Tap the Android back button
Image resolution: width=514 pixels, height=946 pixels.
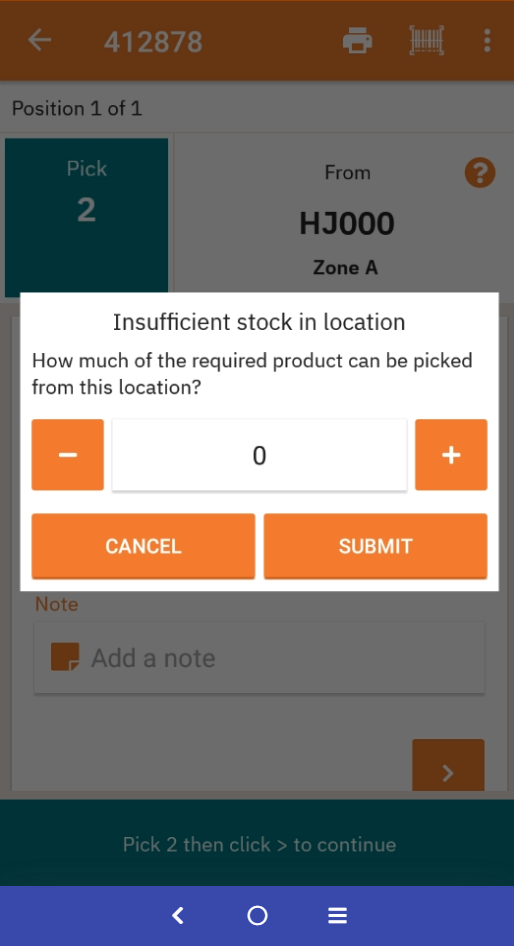click(x=177, y=916)
